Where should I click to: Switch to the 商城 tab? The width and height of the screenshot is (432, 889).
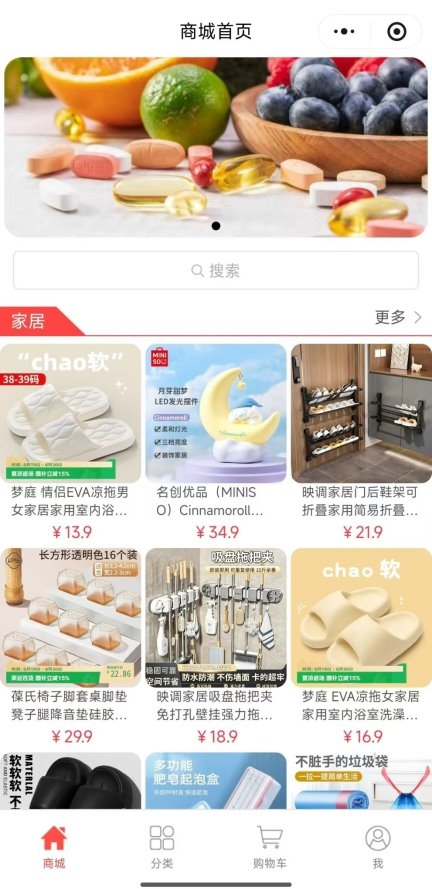tap(54, 847)
